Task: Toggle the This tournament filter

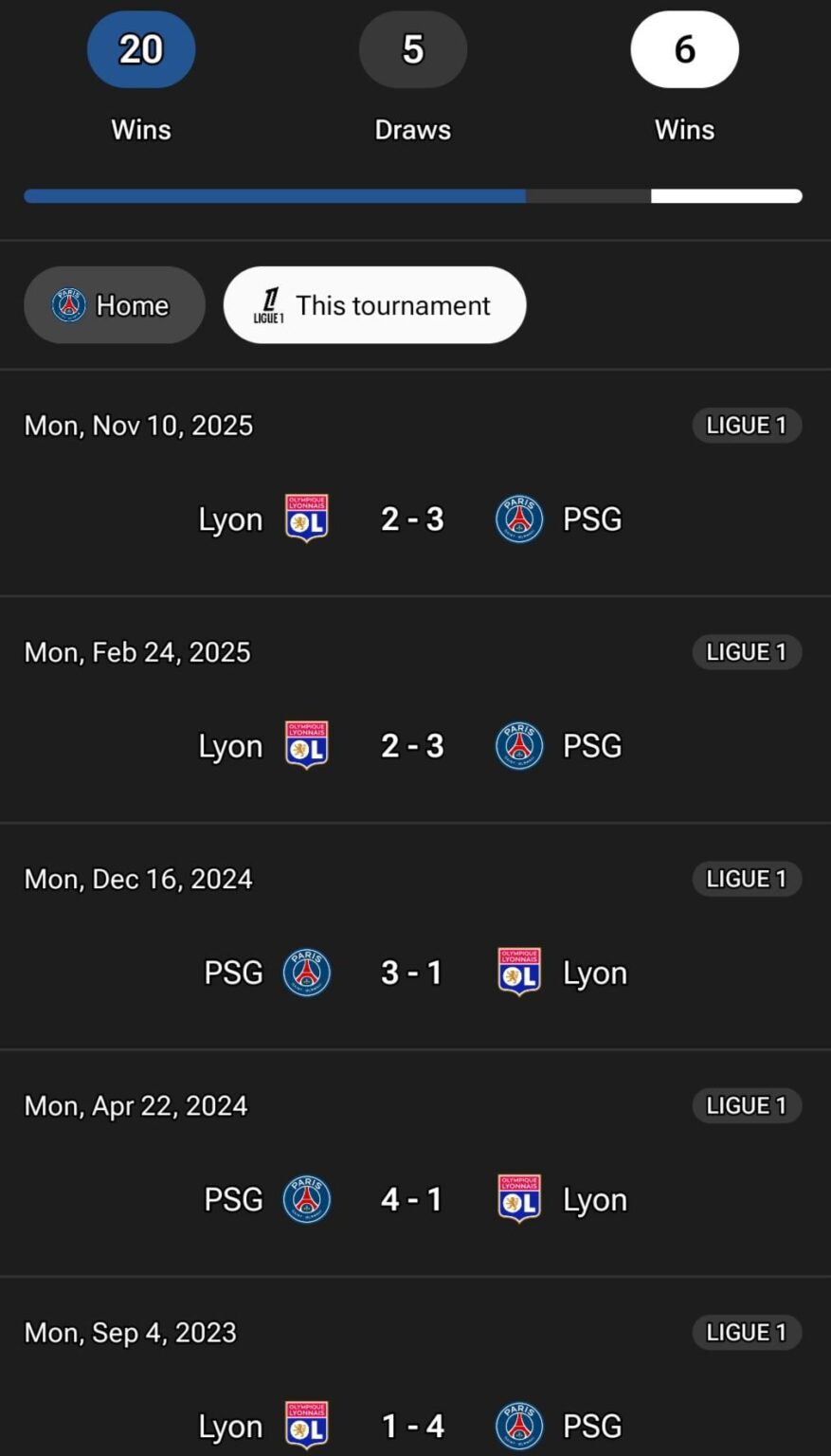Action: tap(374, 304)
